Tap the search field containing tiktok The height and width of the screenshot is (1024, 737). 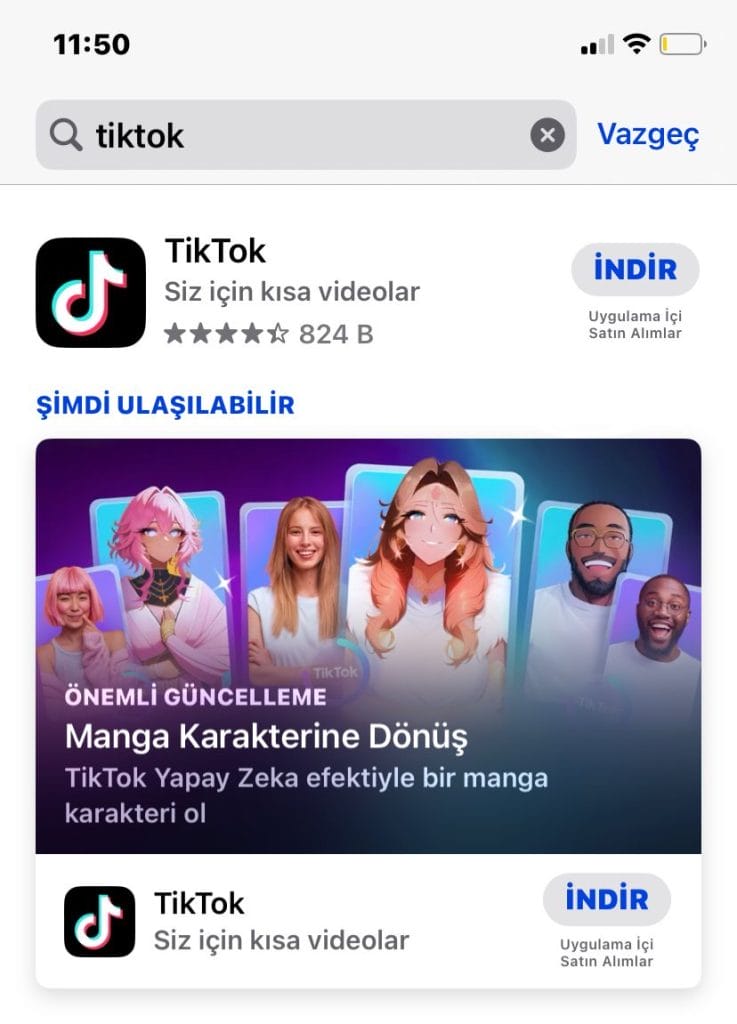click(x=300, y=135)
